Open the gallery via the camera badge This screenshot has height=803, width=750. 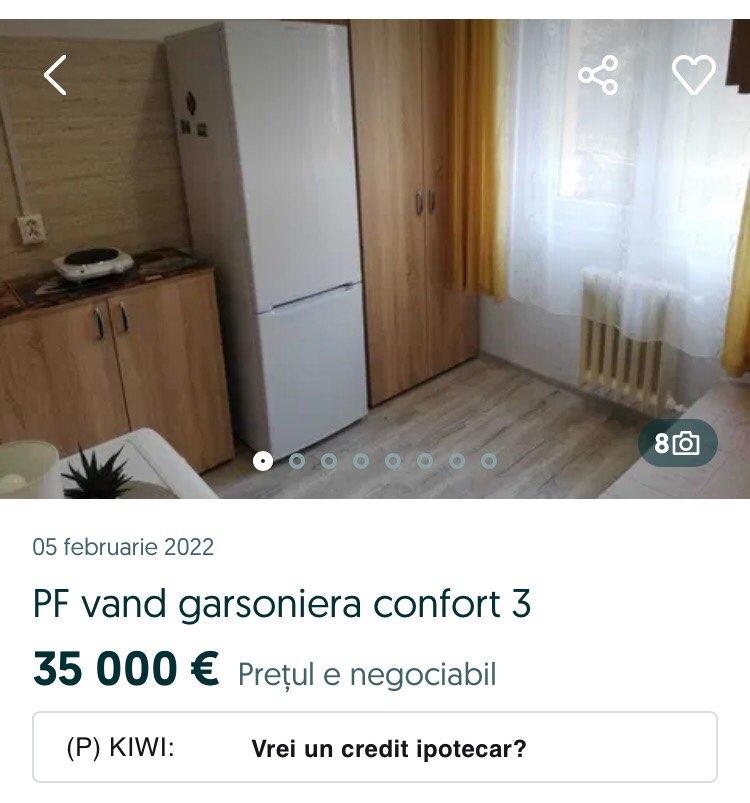pos(687,442)
